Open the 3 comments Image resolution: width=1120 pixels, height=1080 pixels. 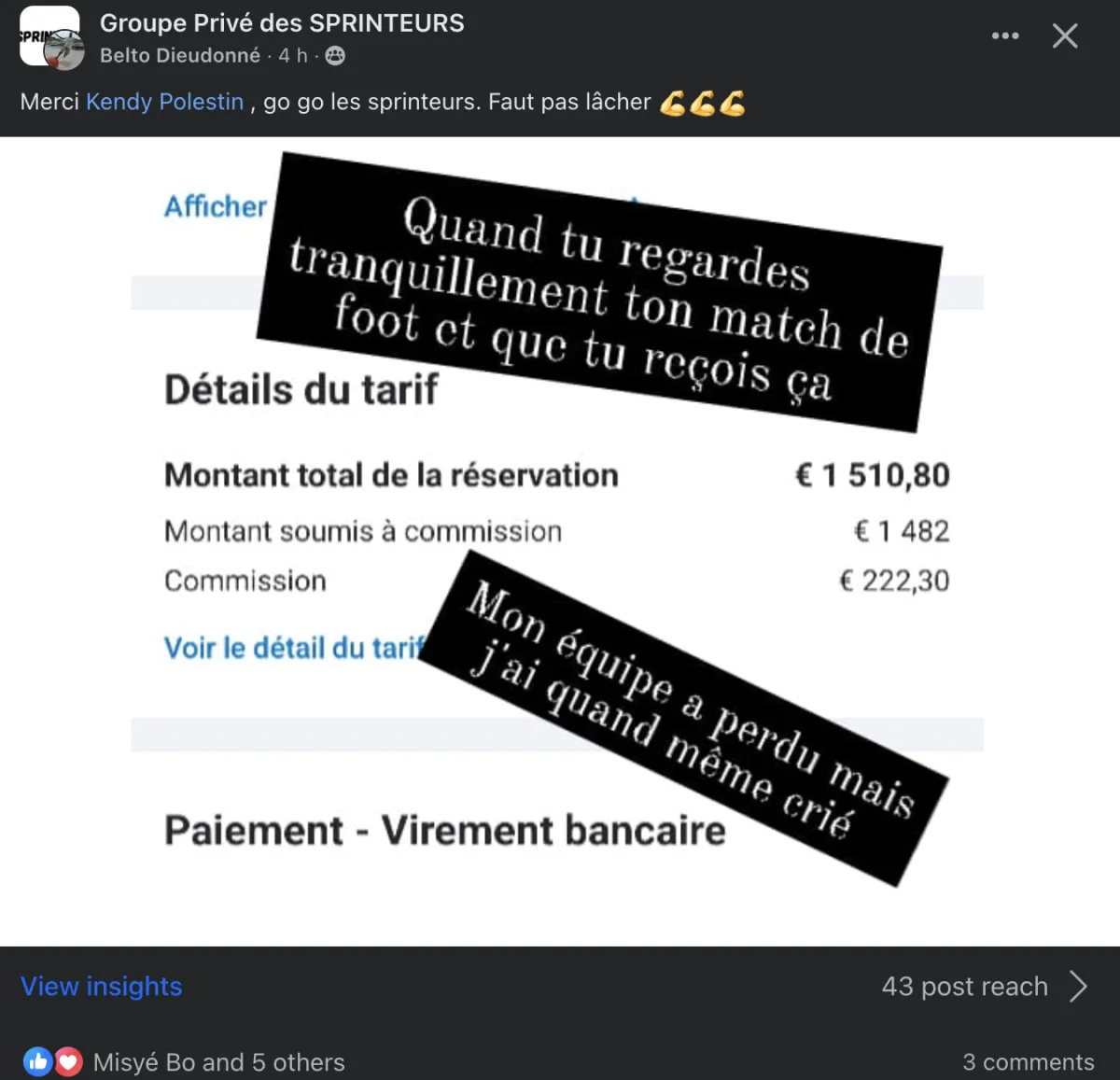click(x=1028, y=1062)
